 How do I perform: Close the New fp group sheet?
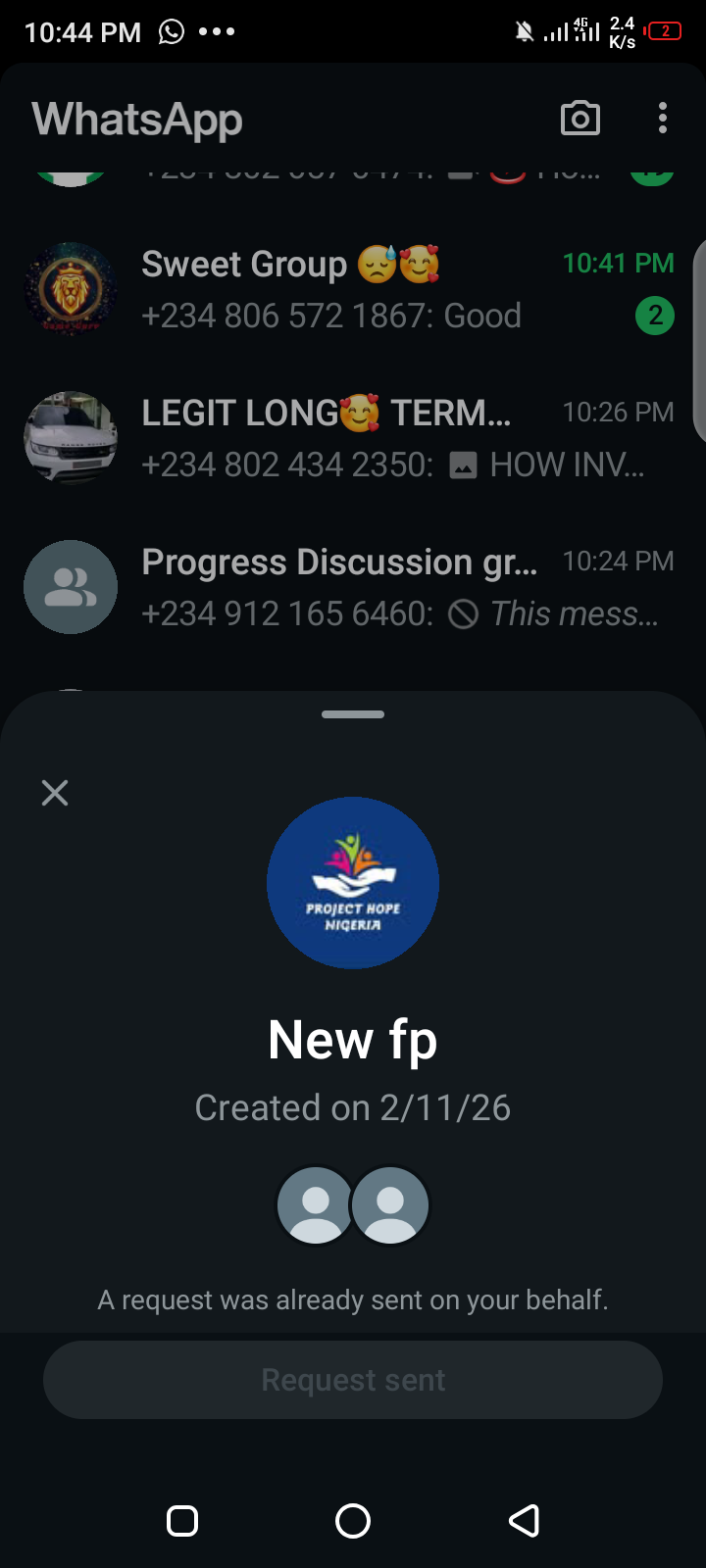coord(55,793)
